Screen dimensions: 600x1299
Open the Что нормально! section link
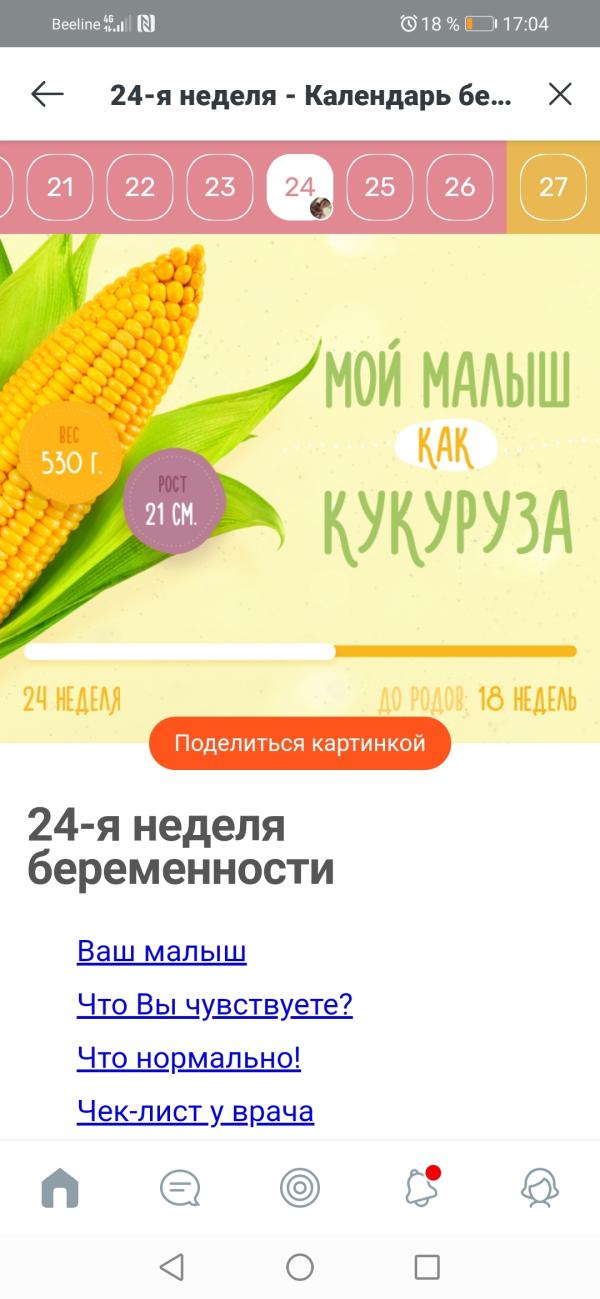tap(188, 1058)
